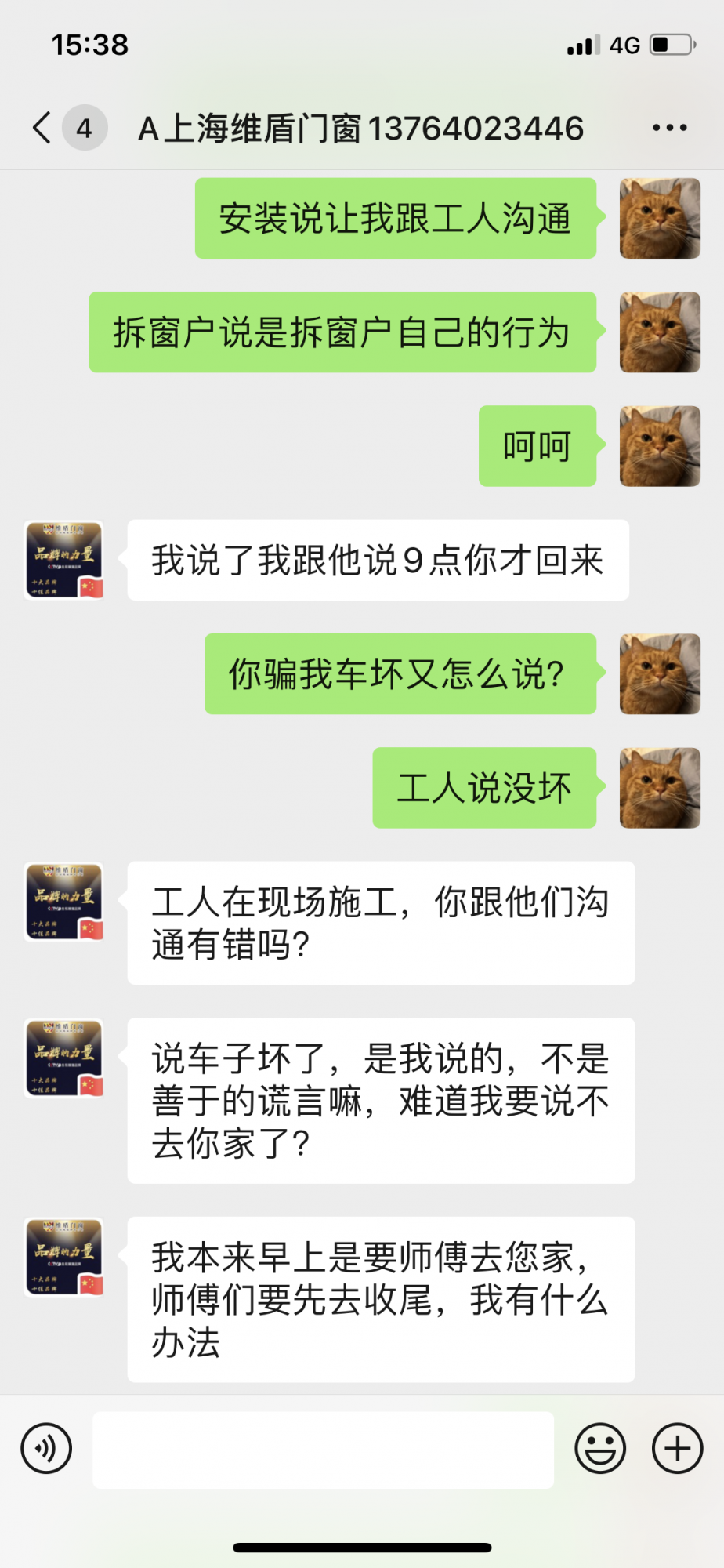The width and height of the screenshot is (724, 1568).
Task: Focus the message text field
Action: 323,1450
